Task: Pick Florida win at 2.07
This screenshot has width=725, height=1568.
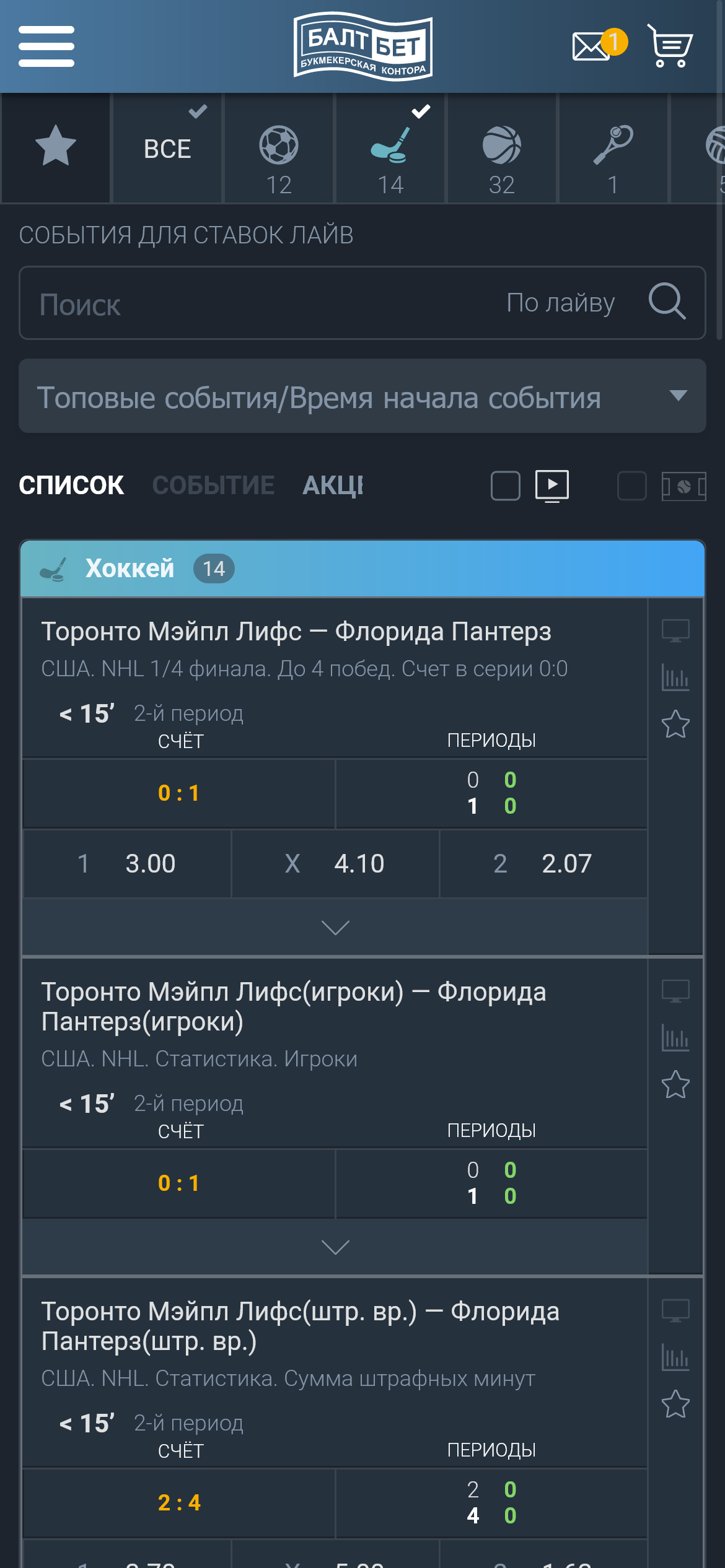Action: pyautogui.click(x=543, y=864)
